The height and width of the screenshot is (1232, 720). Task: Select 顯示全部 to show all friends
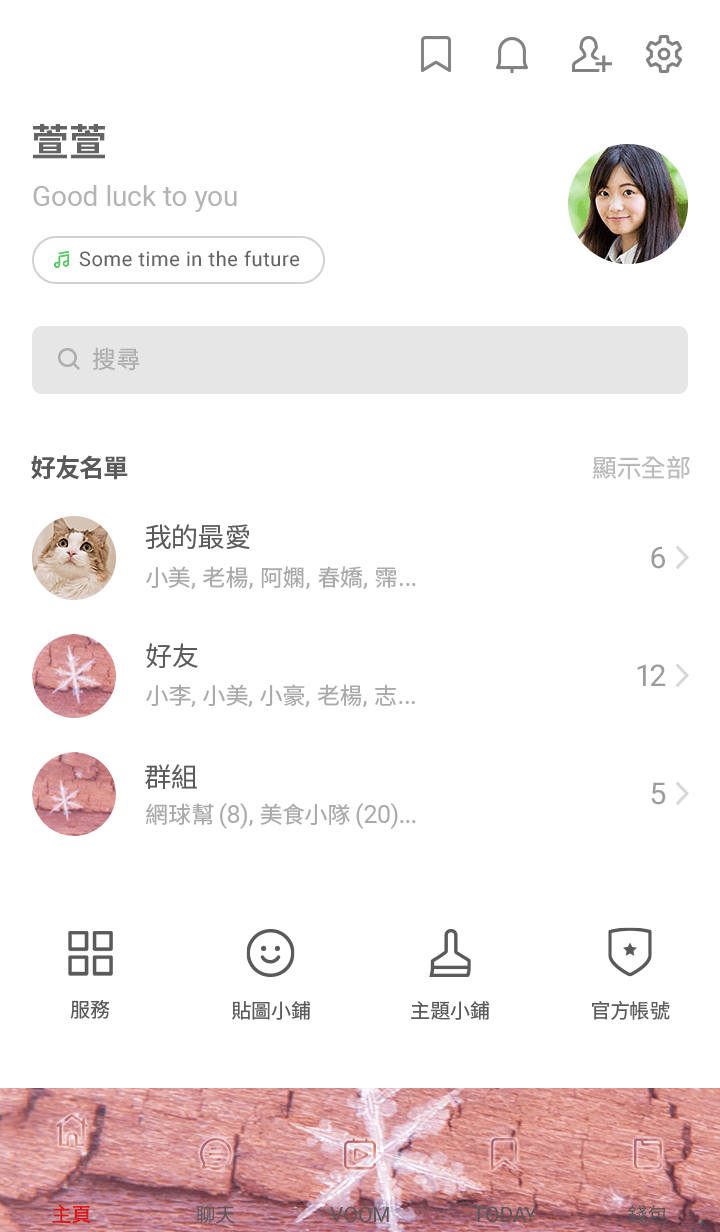pos(641,468)
